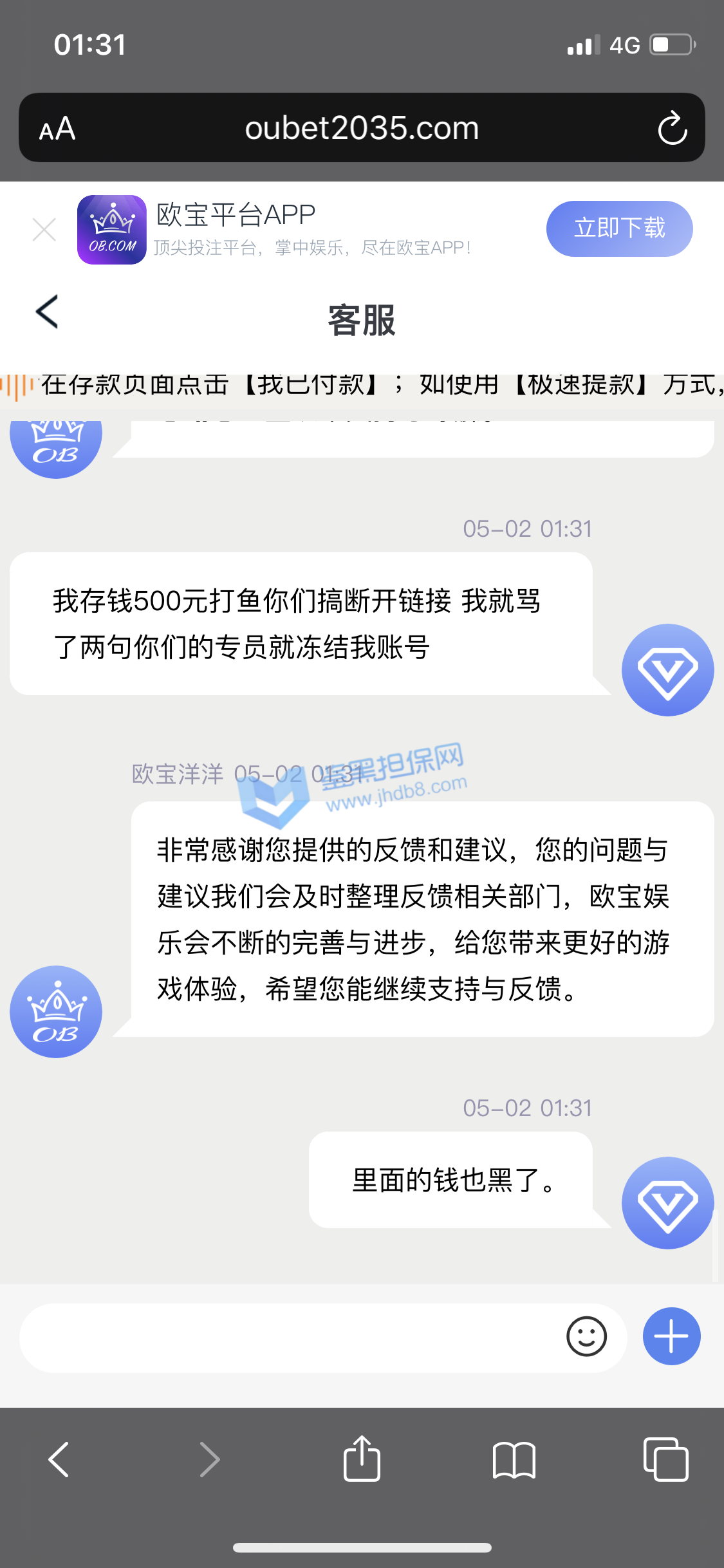Show open Safari tabs
Viewport: 724px width, 1568px height.
665,1459
